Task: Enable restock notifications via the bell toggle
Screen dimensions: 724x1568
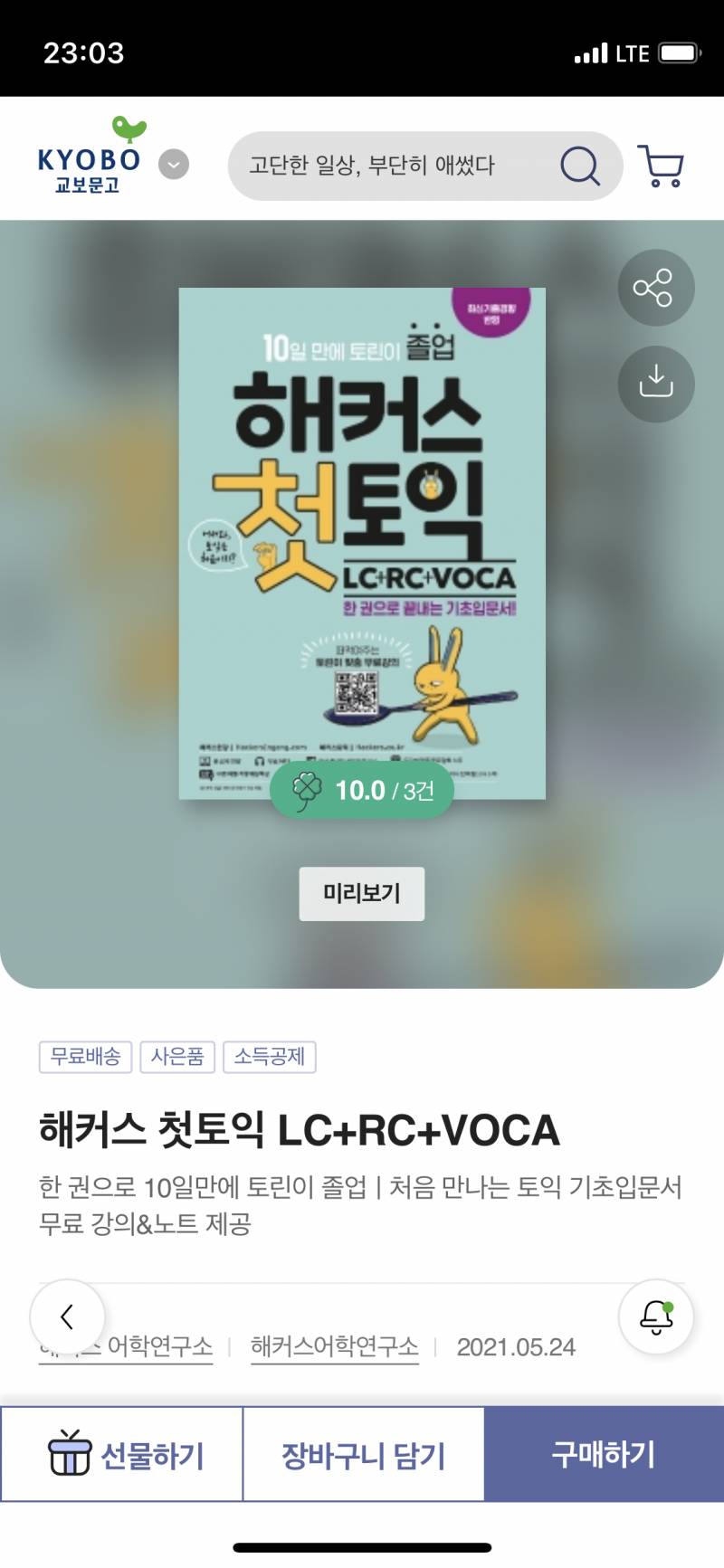Action: pyautogui.click(x=656, y=1318)
